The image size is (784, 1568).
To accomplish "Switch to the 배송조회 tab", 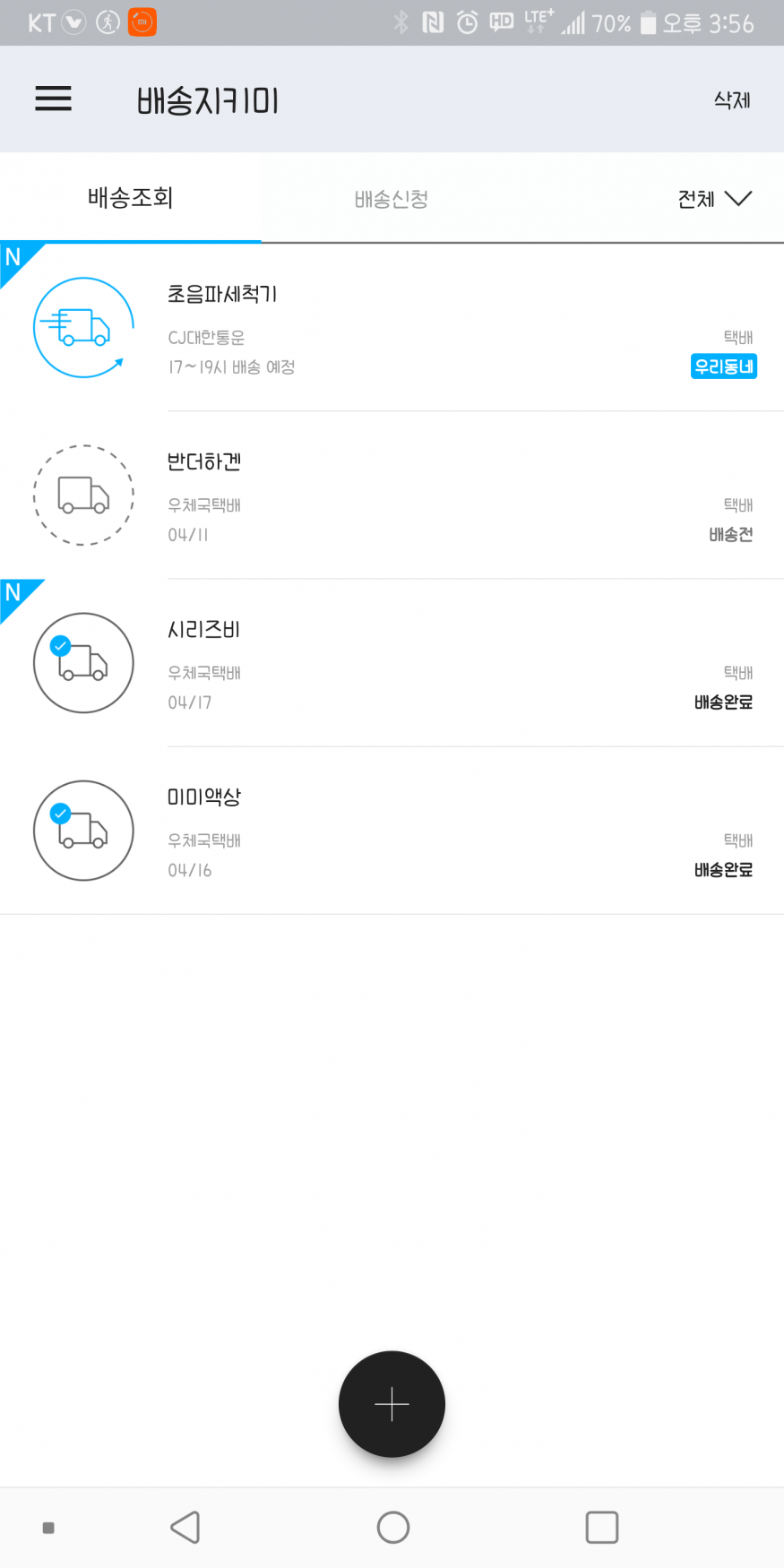I will (131, 198).
